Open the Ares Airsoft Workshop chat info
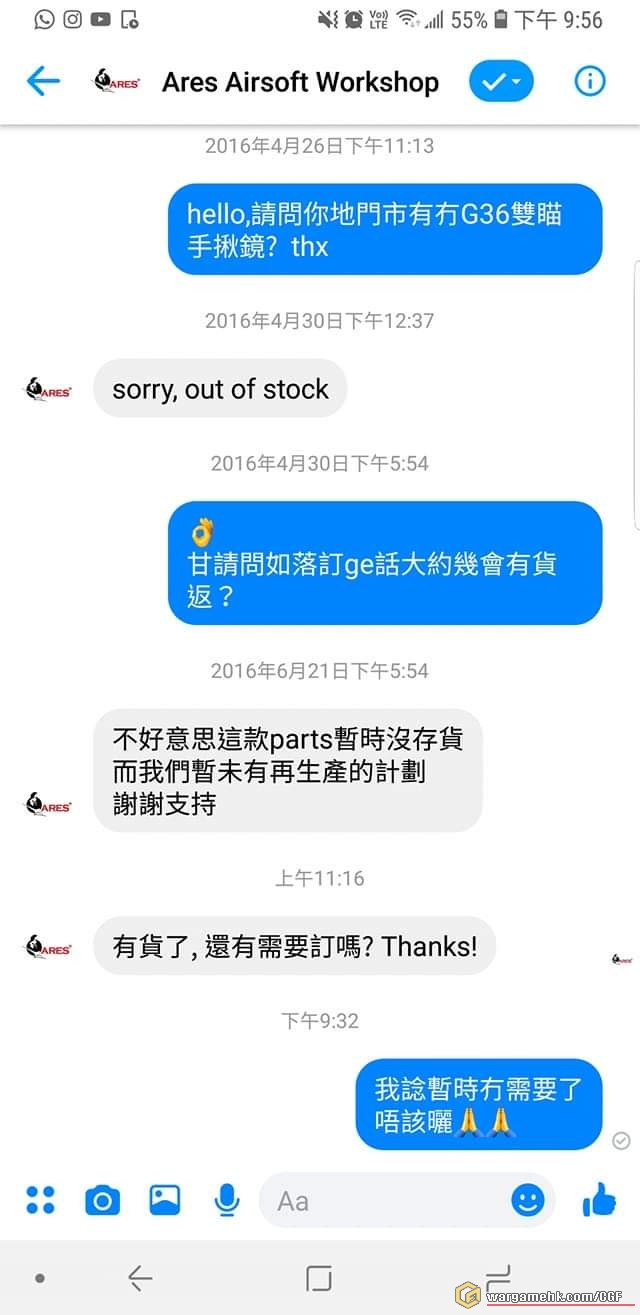This screenshot has height=1315, width=640. point(590,81)
